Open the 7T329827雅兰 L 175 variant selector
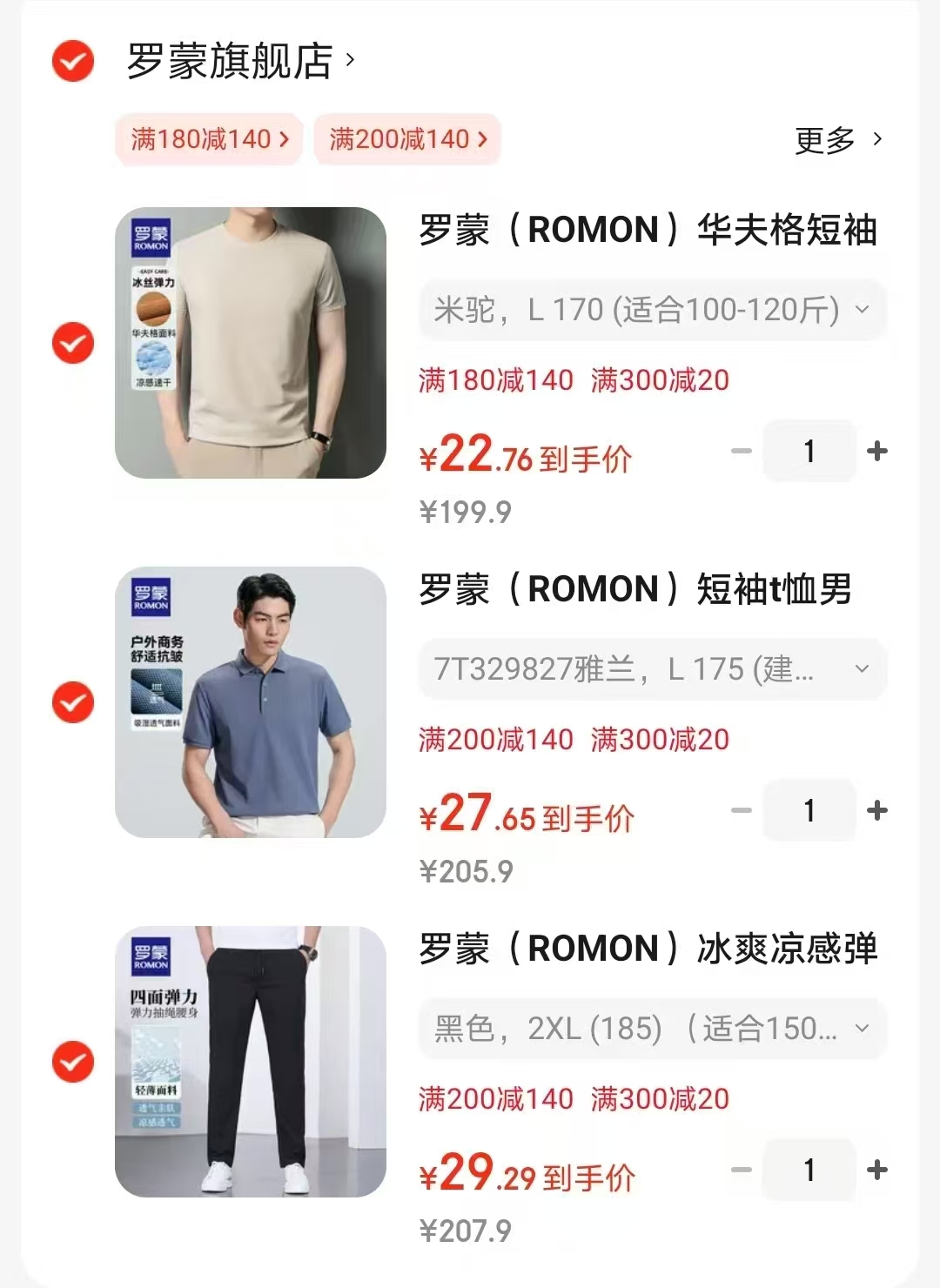 coord(651,669)
